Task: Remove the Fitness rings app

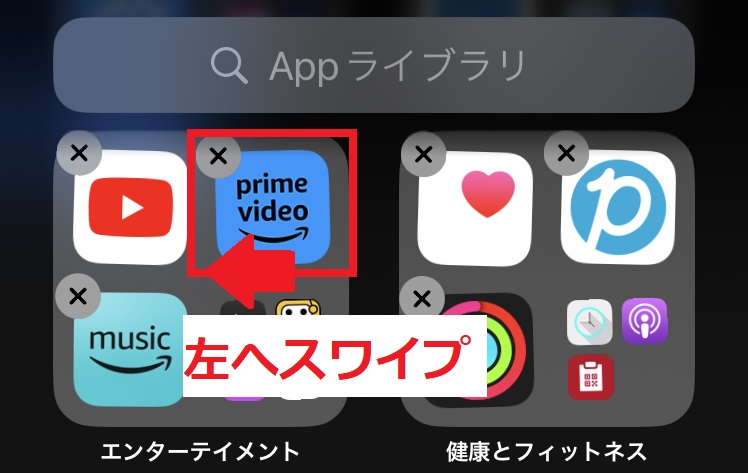Action: 423,297
